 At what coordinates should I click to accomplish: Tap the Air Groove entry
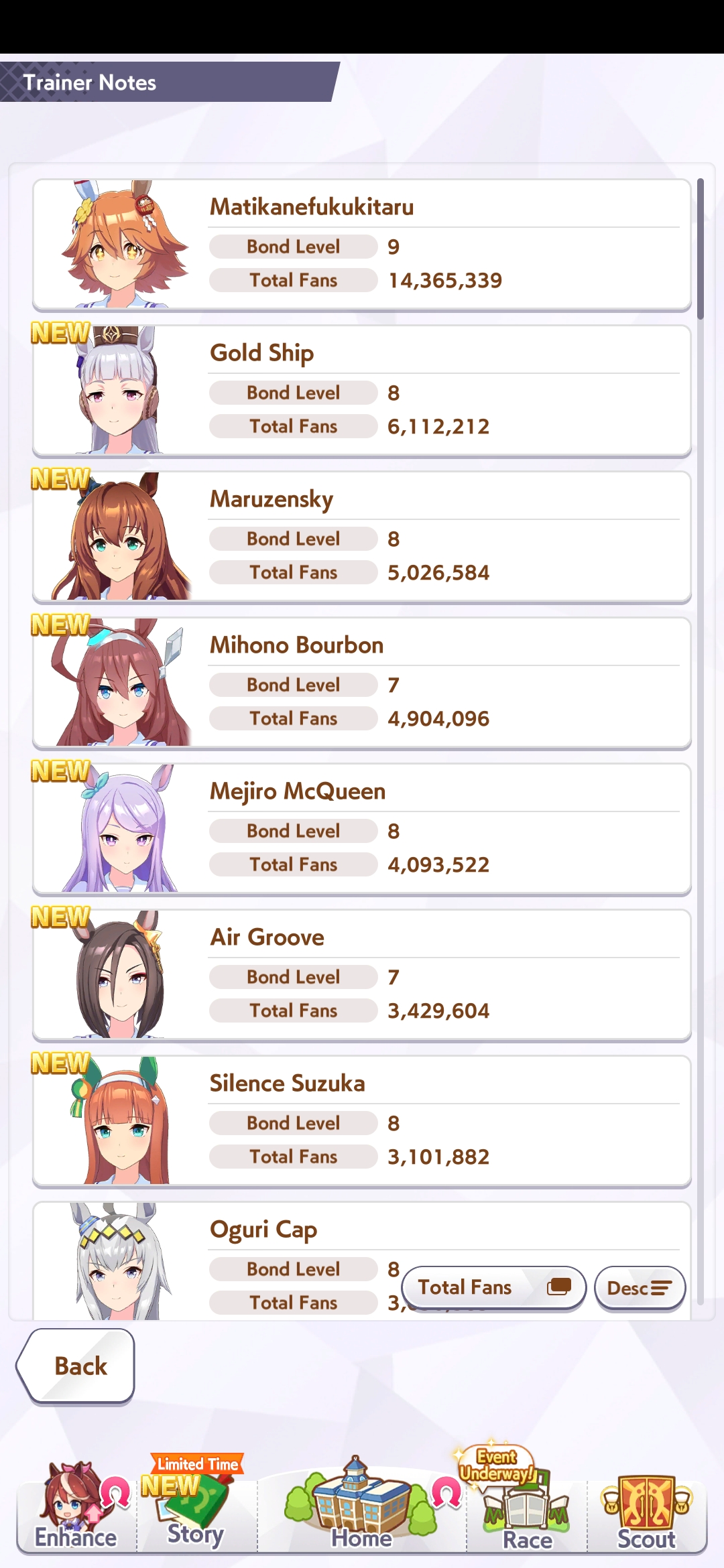361,975
